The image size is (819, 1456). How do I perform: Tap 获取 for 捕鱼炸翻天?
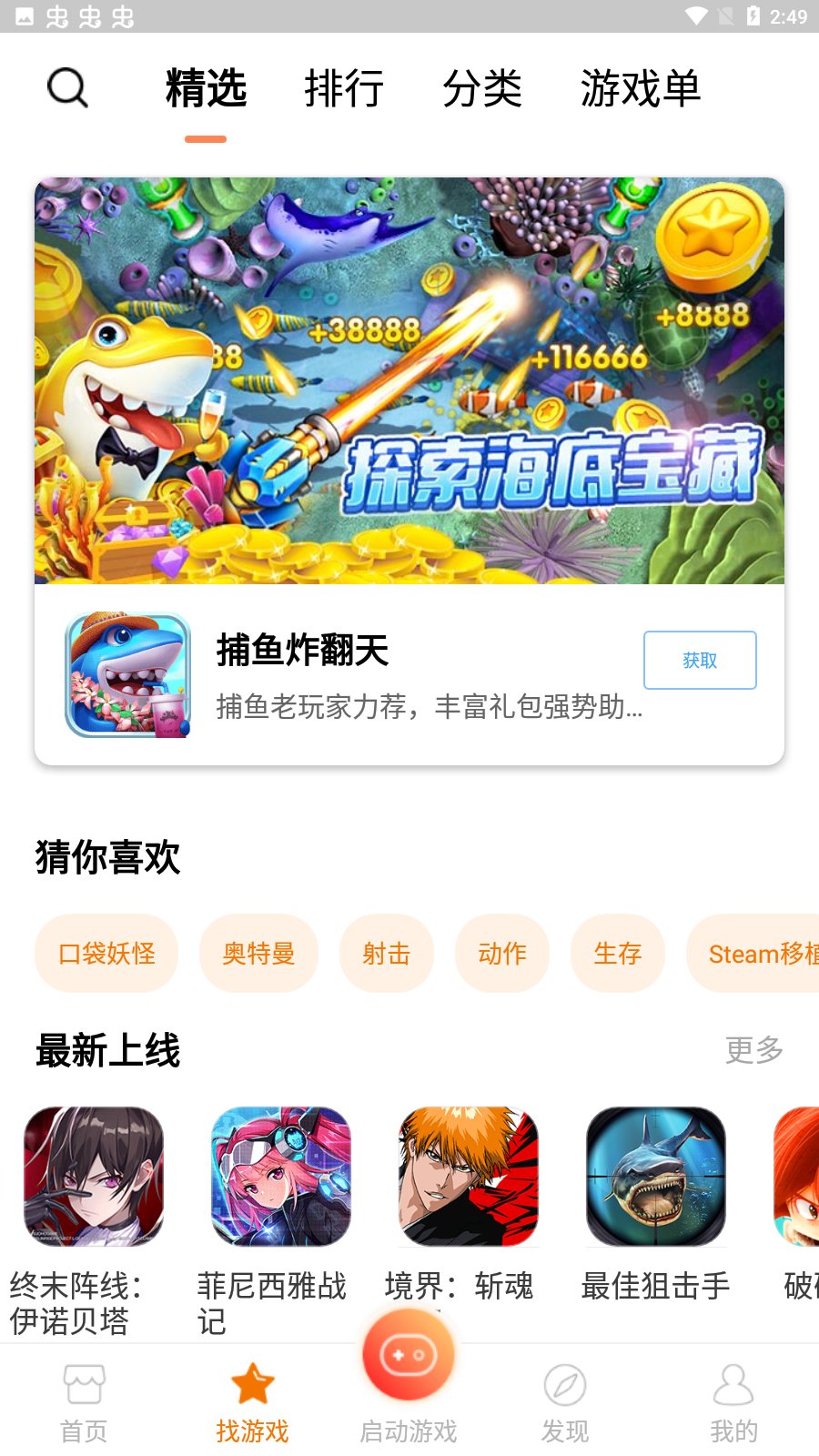(700, 660)
